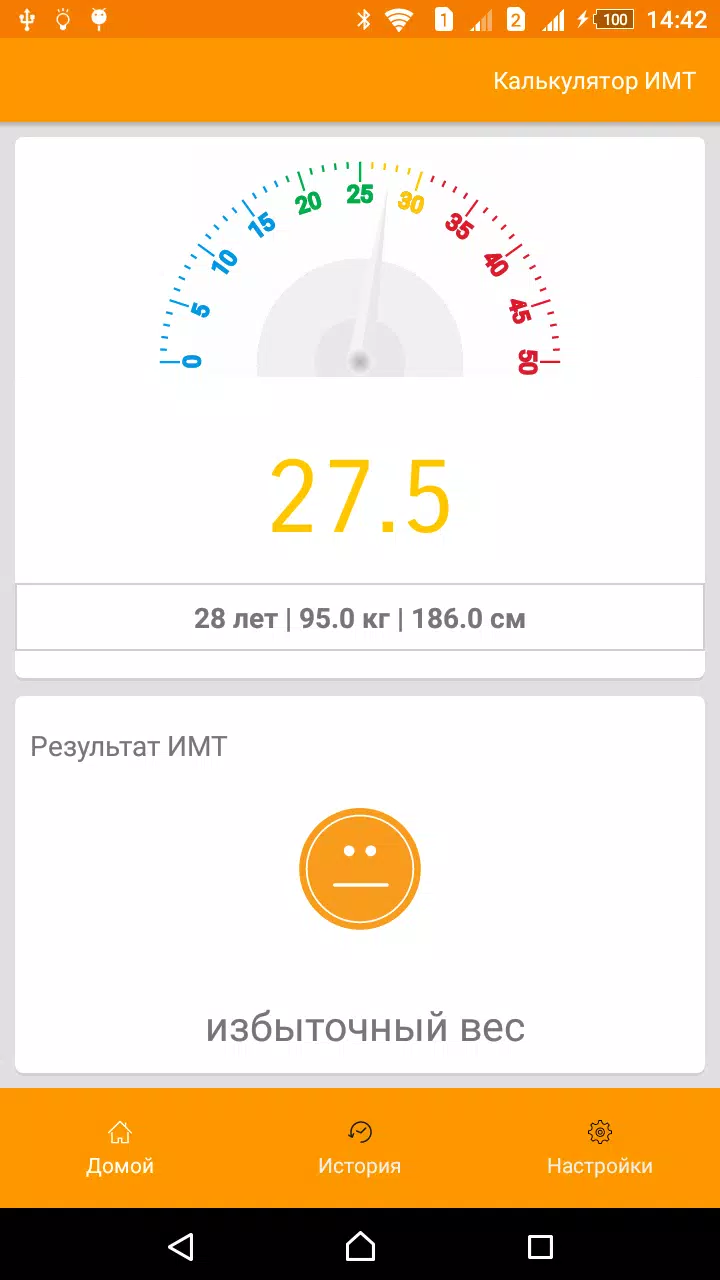The image size is (720, 1280).
Task: Go back using the system back button
Action: (181, 1245)
